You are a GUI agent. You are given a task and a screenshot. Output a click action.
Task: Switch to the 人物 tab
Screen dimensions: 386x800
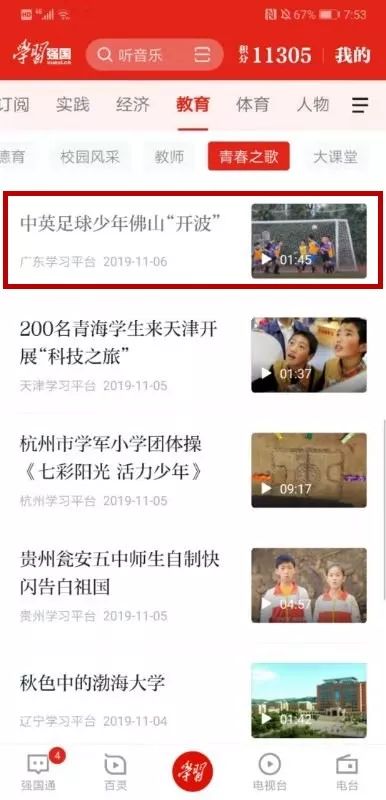point(313,105)
